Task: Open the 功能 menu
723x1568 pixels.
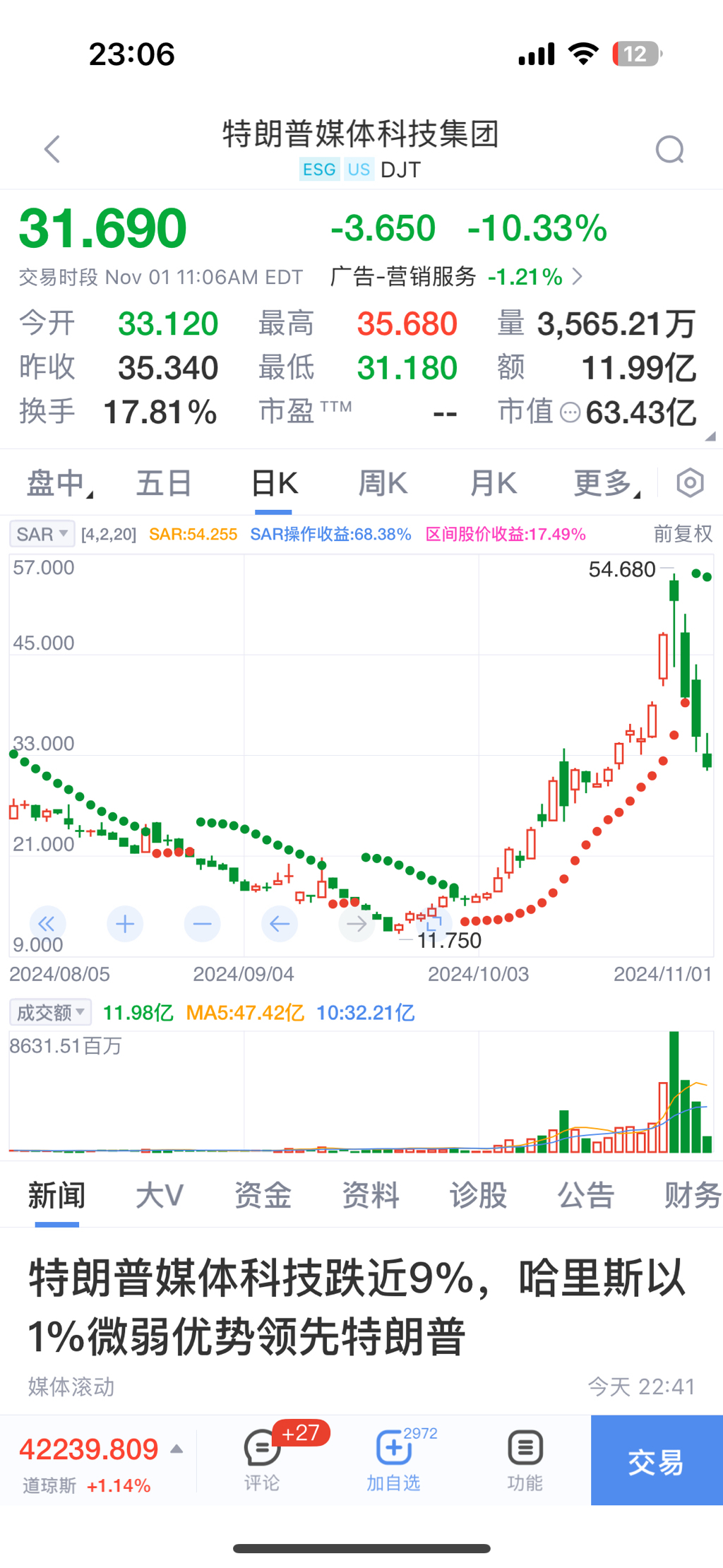Action: 525,1459
